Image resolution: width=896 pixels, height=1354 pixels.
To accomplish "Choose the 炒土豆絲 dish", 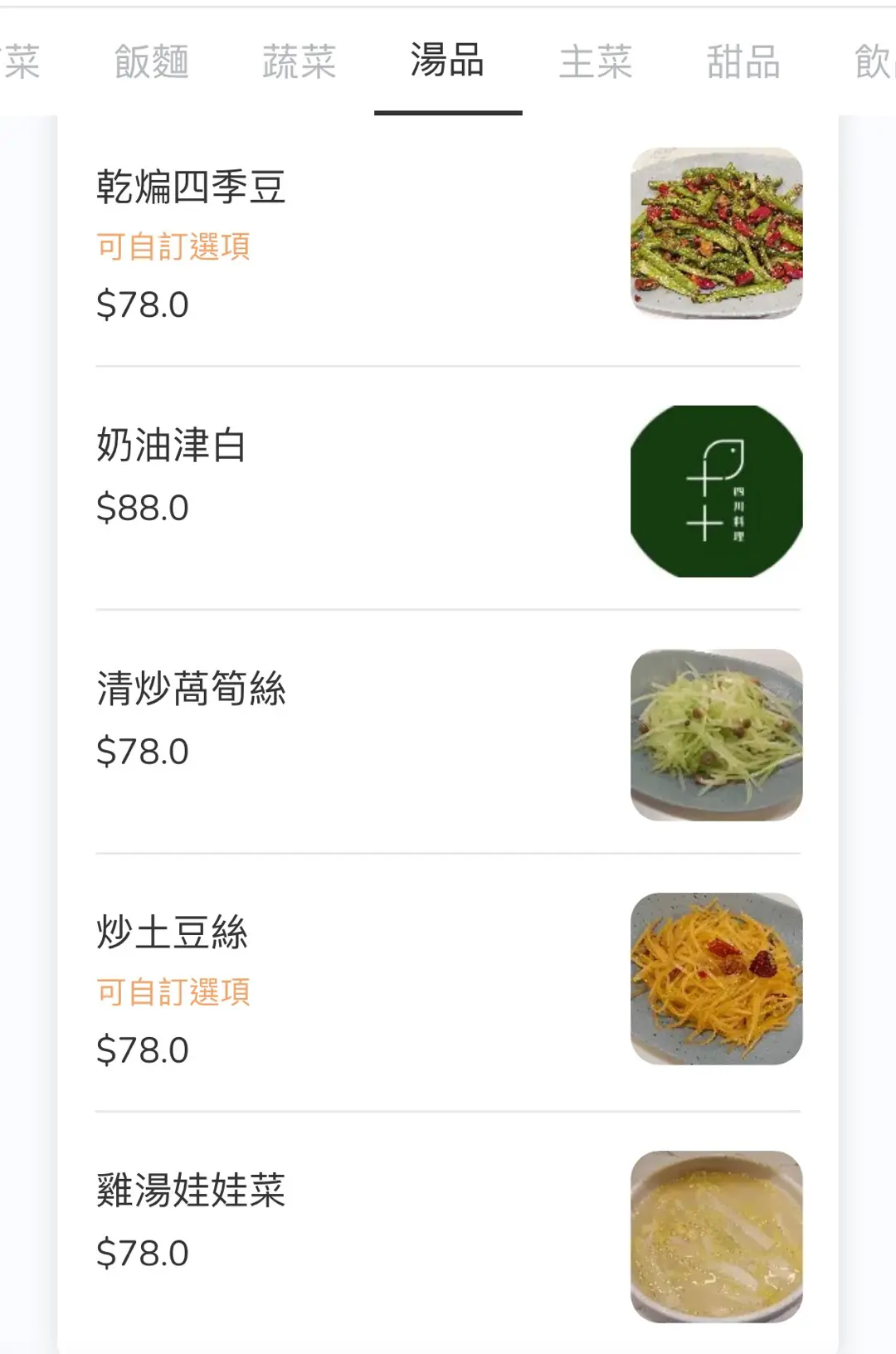I will point(172,933).
